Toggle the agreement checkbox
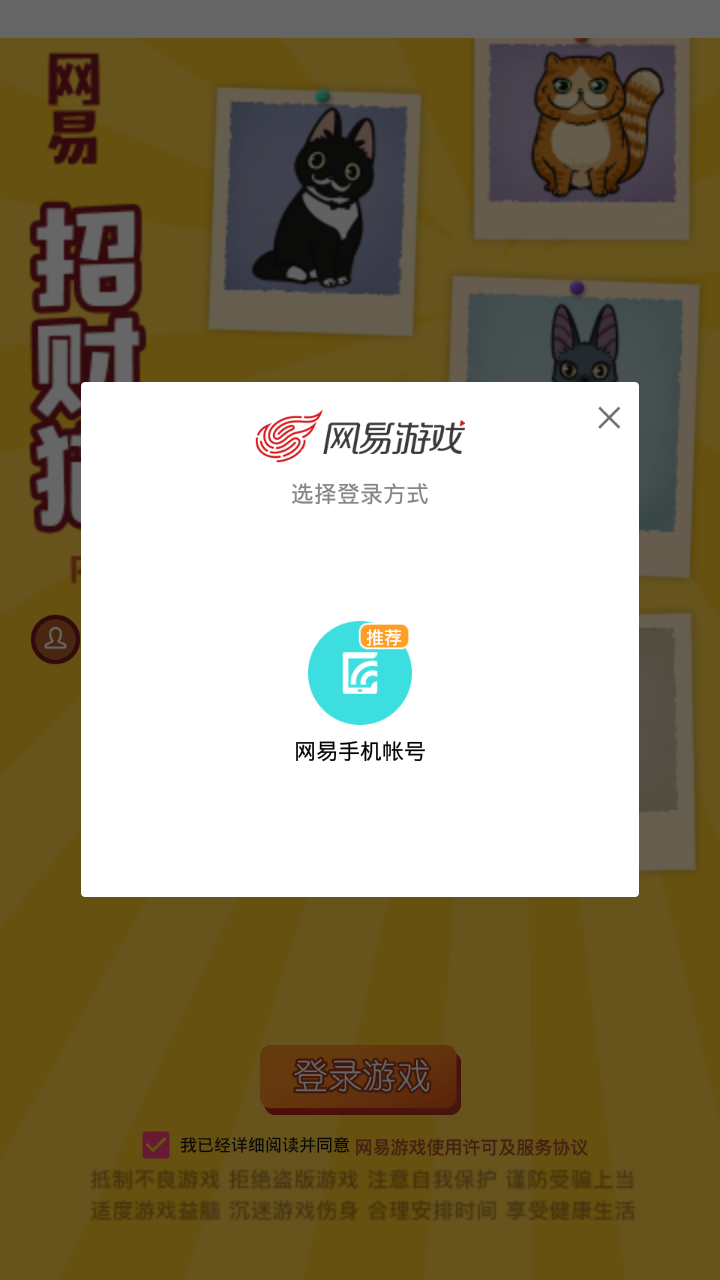 (x=156, y=1145)
